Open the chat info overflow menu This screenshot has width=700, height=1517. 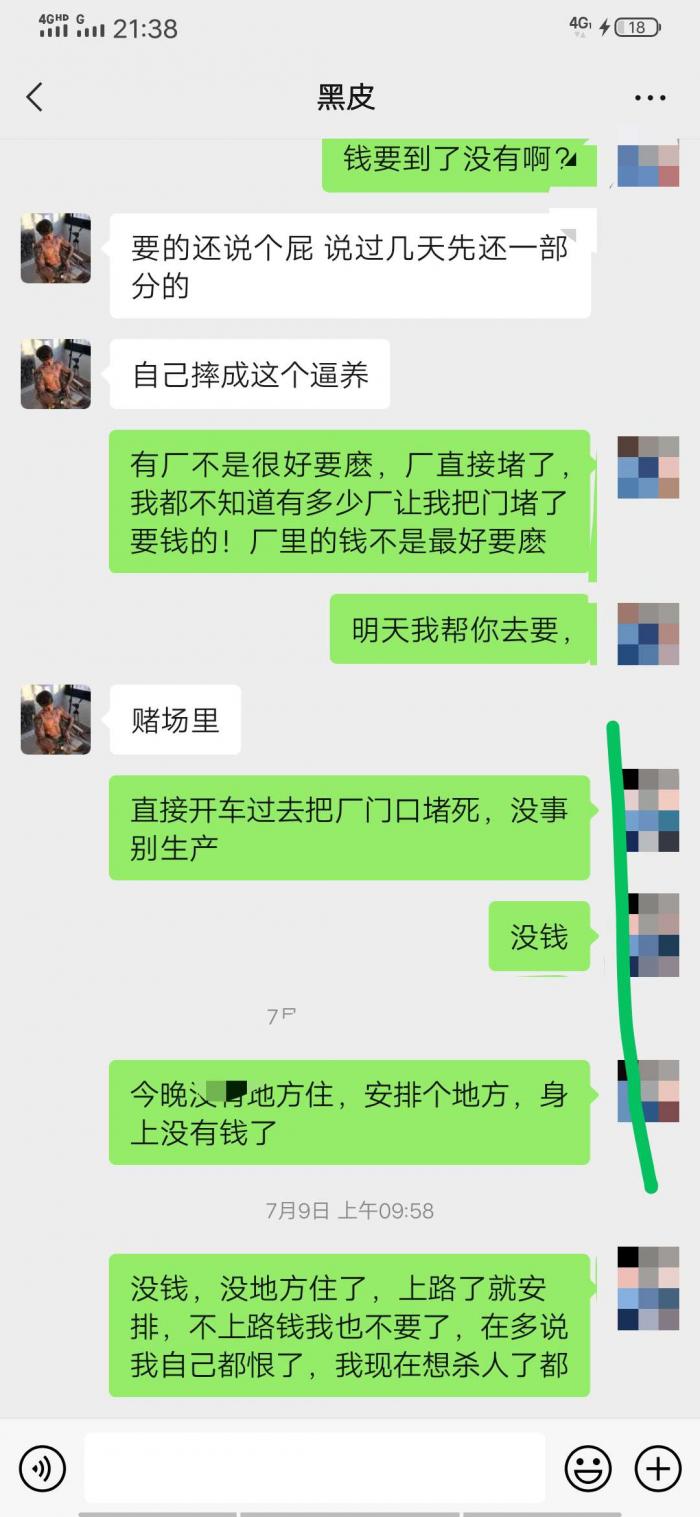tap(650, 98)
